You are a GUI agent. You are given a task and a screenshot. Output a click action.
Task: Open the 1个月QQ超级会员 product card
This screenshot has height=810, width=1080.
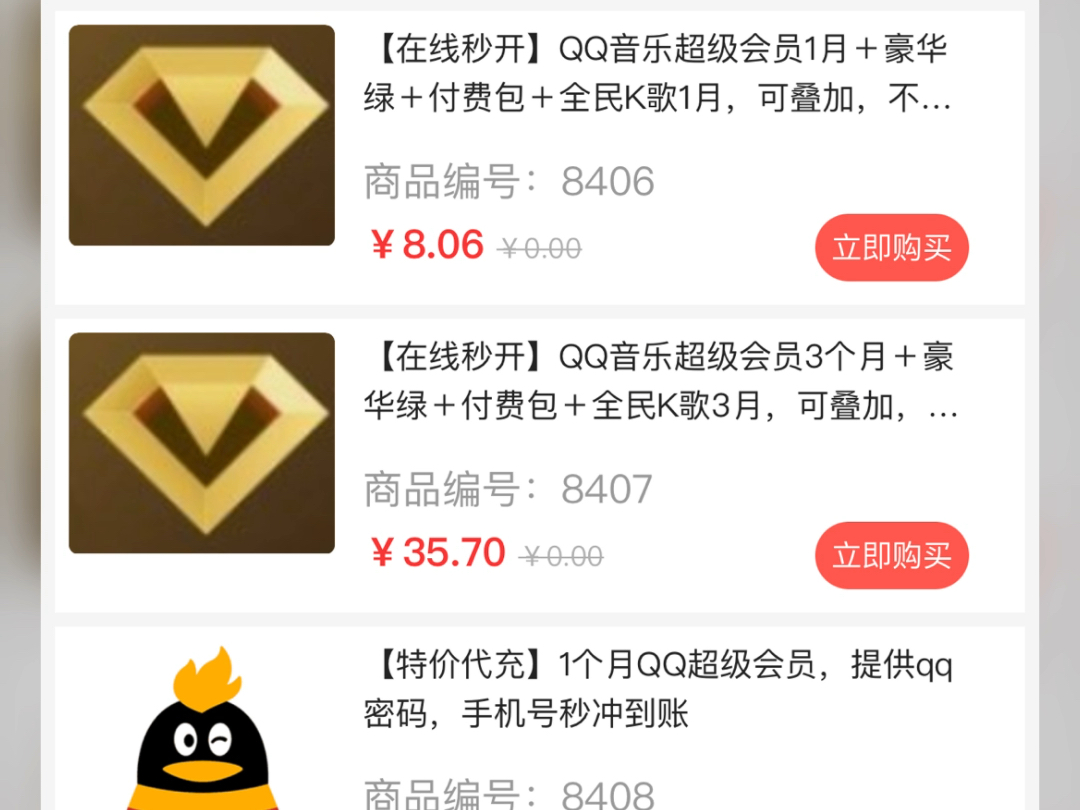coord(655,690)
